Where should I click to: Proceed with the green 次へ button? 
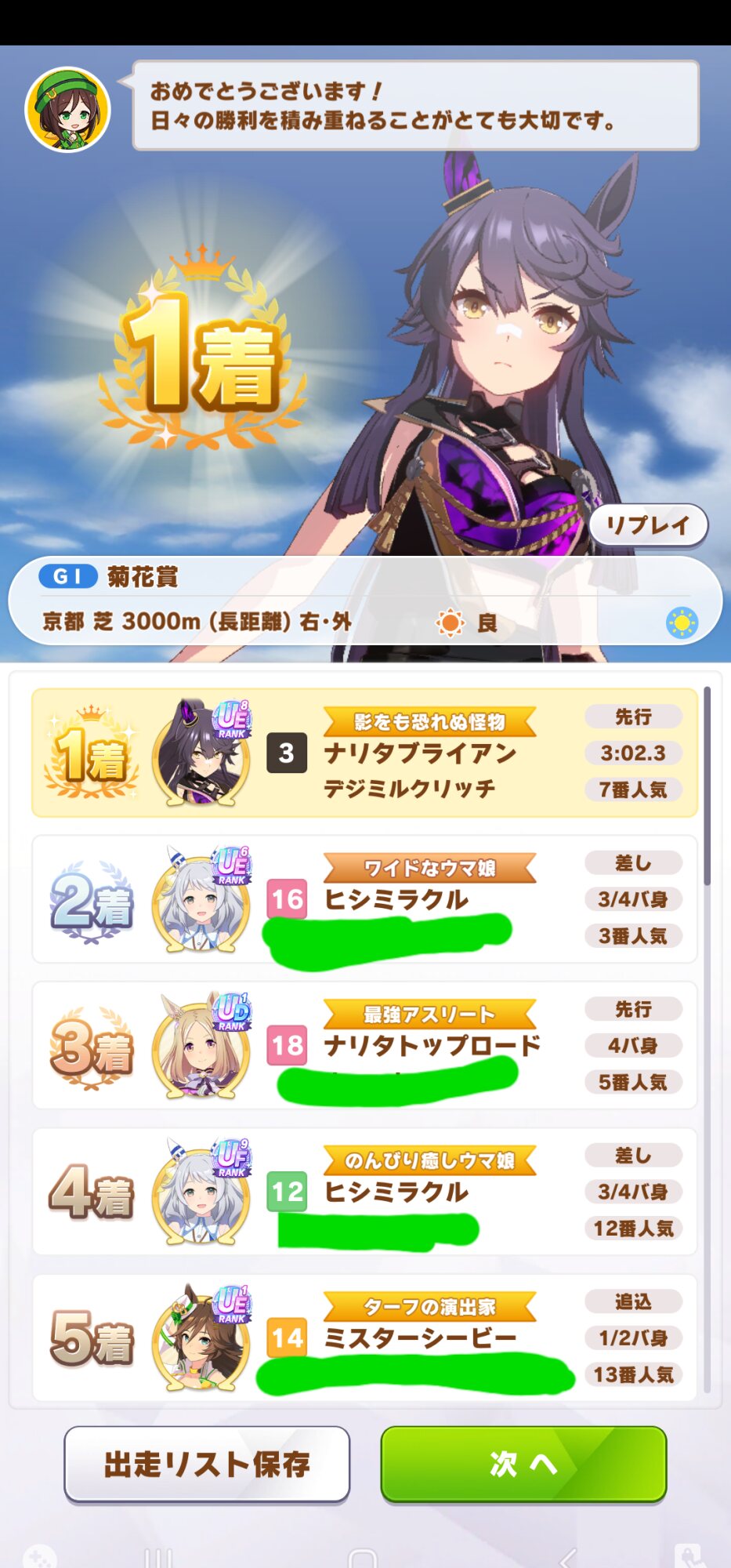click(523, 1464)
